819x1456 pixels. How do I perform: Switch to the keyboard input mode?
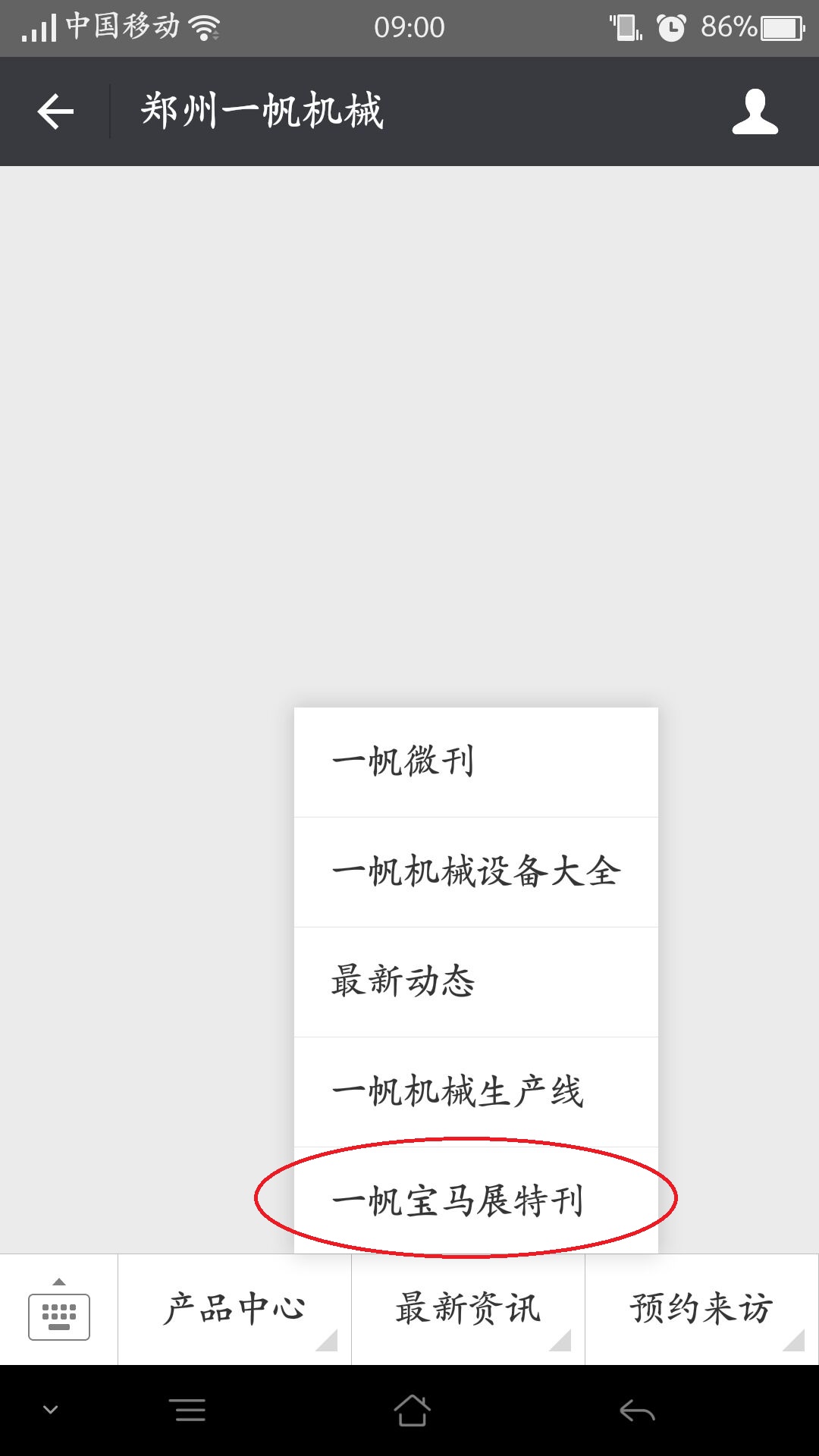[59, 1310]
